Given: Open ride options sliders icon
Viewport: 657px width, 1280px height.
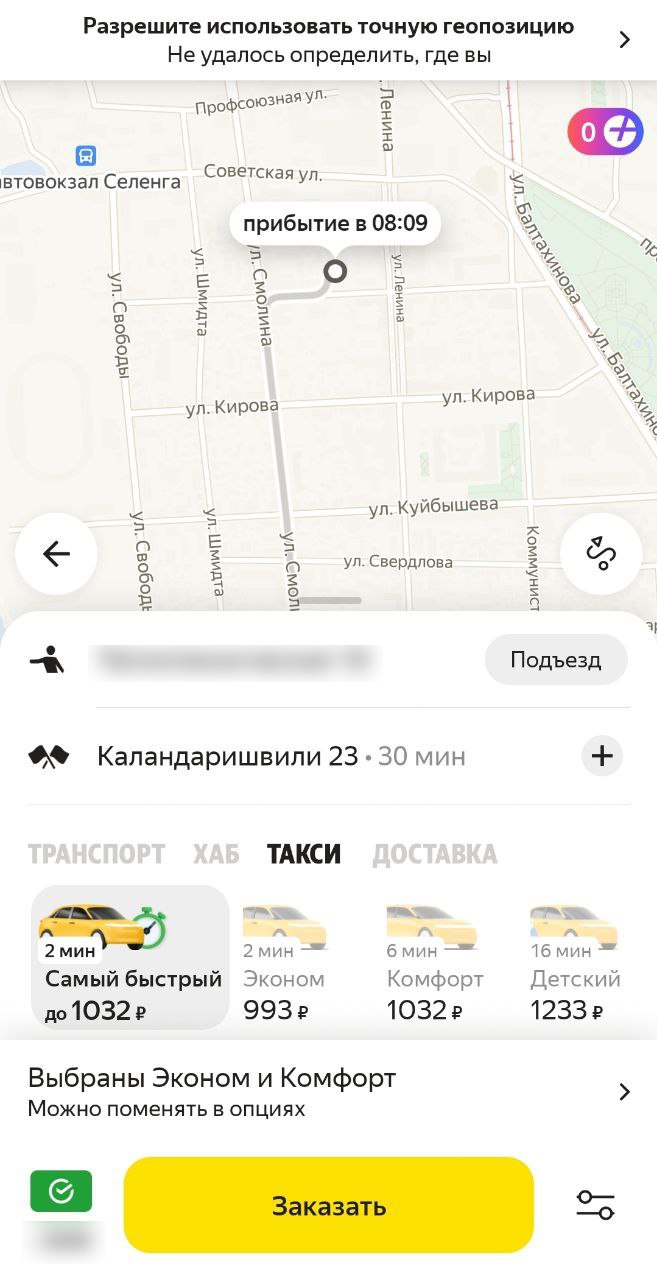Looking at the screenshot, I should [x=595, y=1205].
